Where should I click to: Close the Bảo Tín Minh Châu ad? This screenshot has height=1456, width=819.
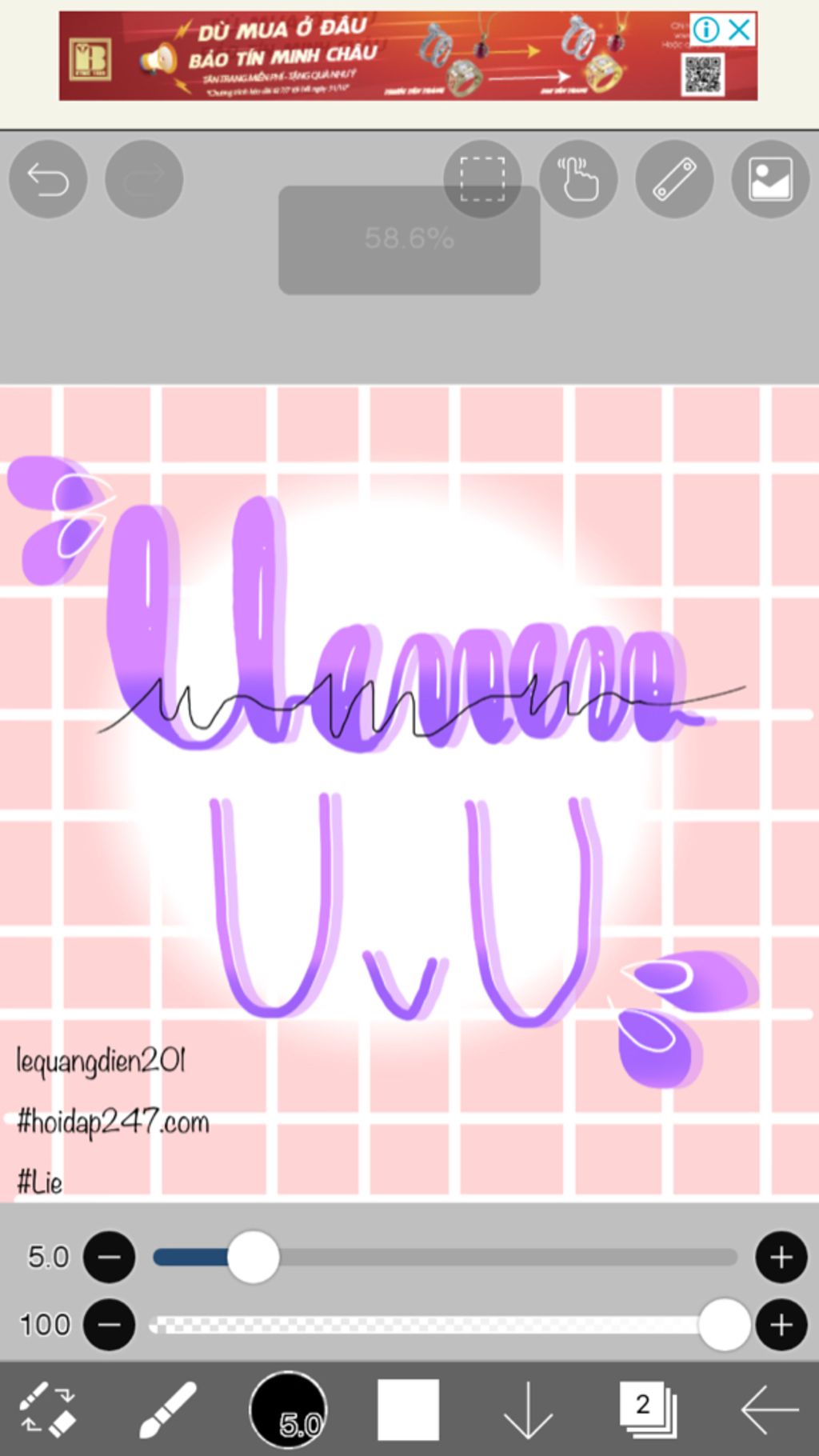tap(741, 30)
